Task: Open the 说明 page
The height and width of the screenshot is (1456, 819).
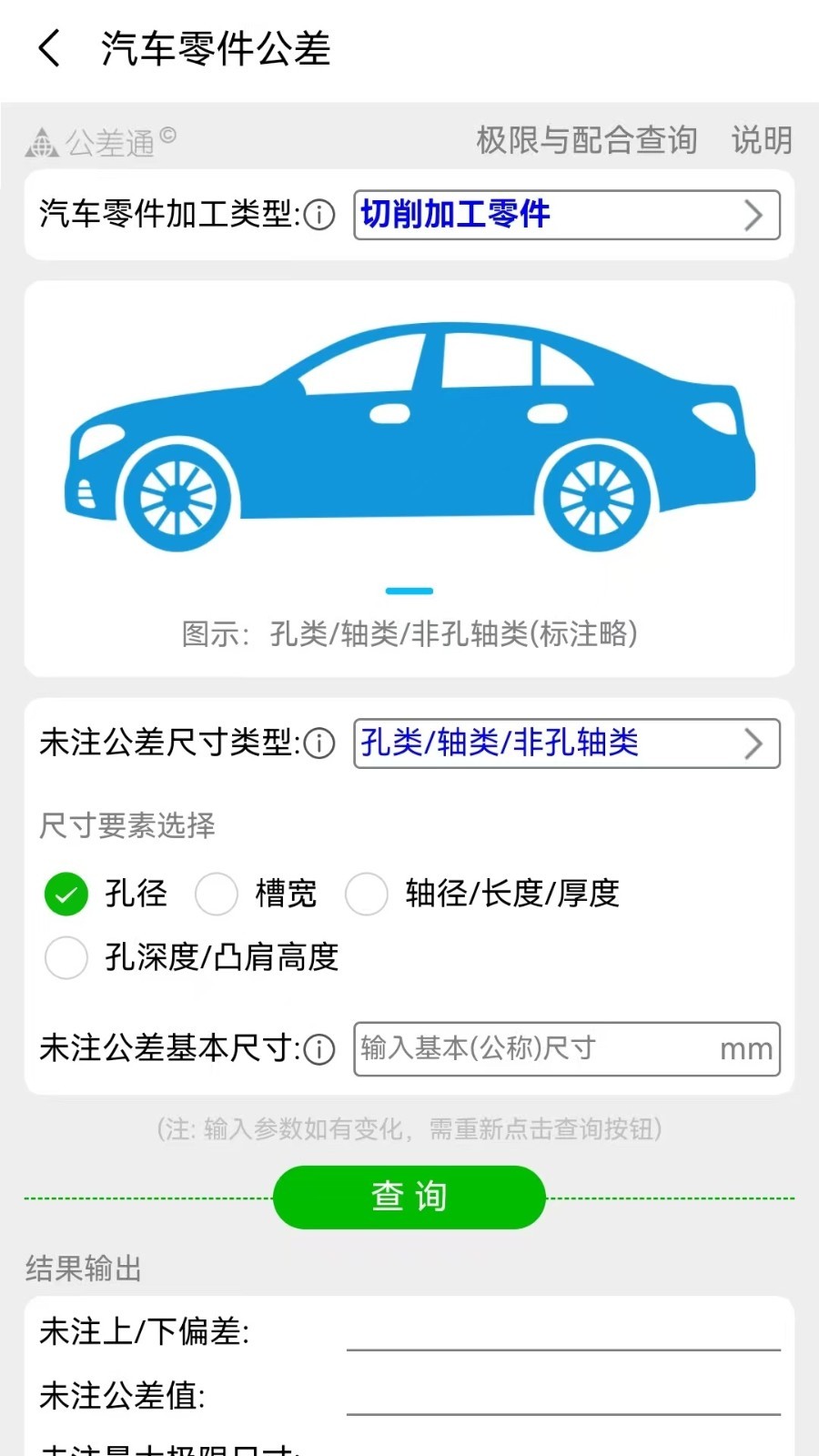Action: point(761,140)
